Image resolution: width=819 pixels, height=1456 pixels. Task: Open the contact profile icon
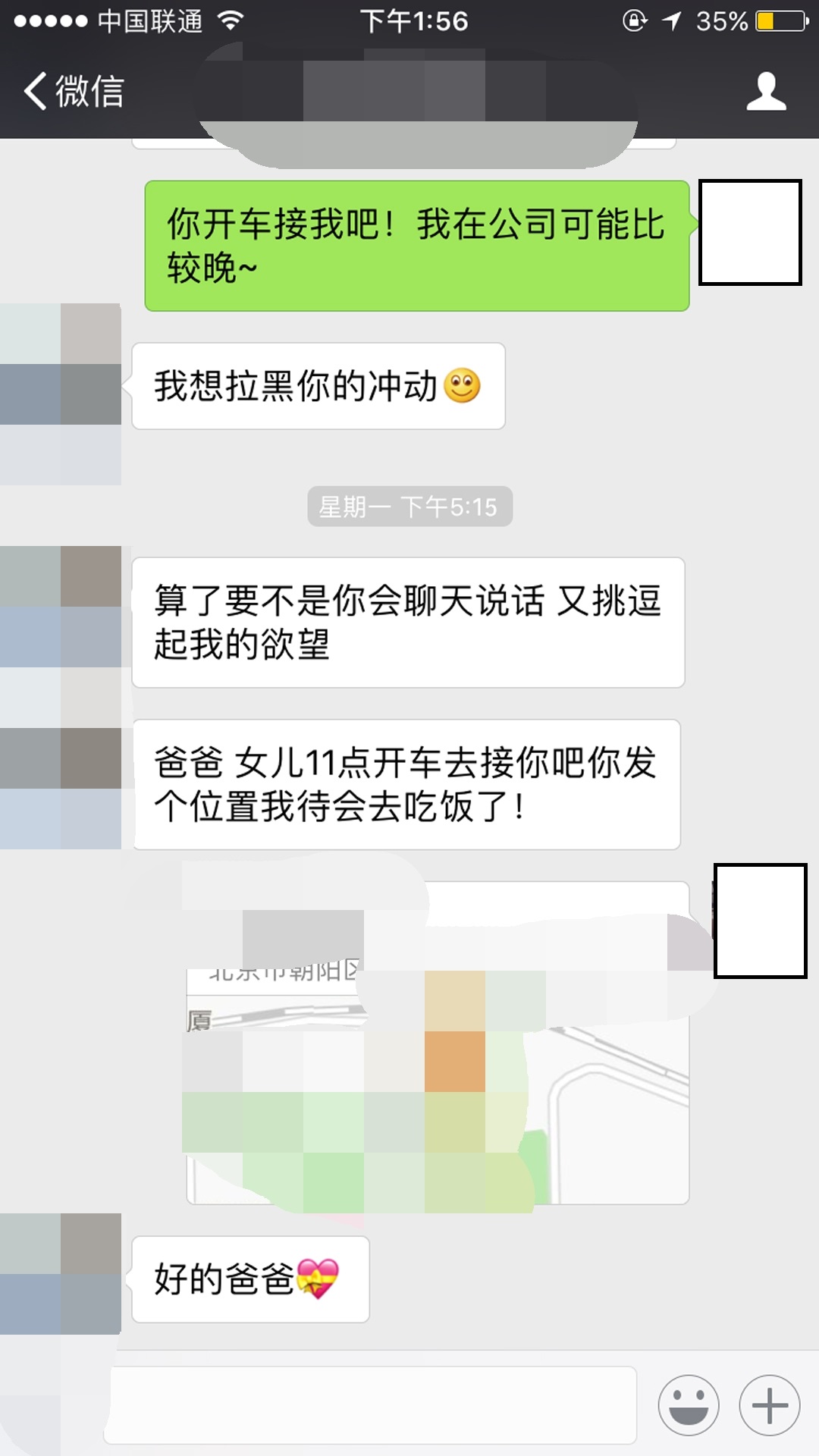point(766,92)
